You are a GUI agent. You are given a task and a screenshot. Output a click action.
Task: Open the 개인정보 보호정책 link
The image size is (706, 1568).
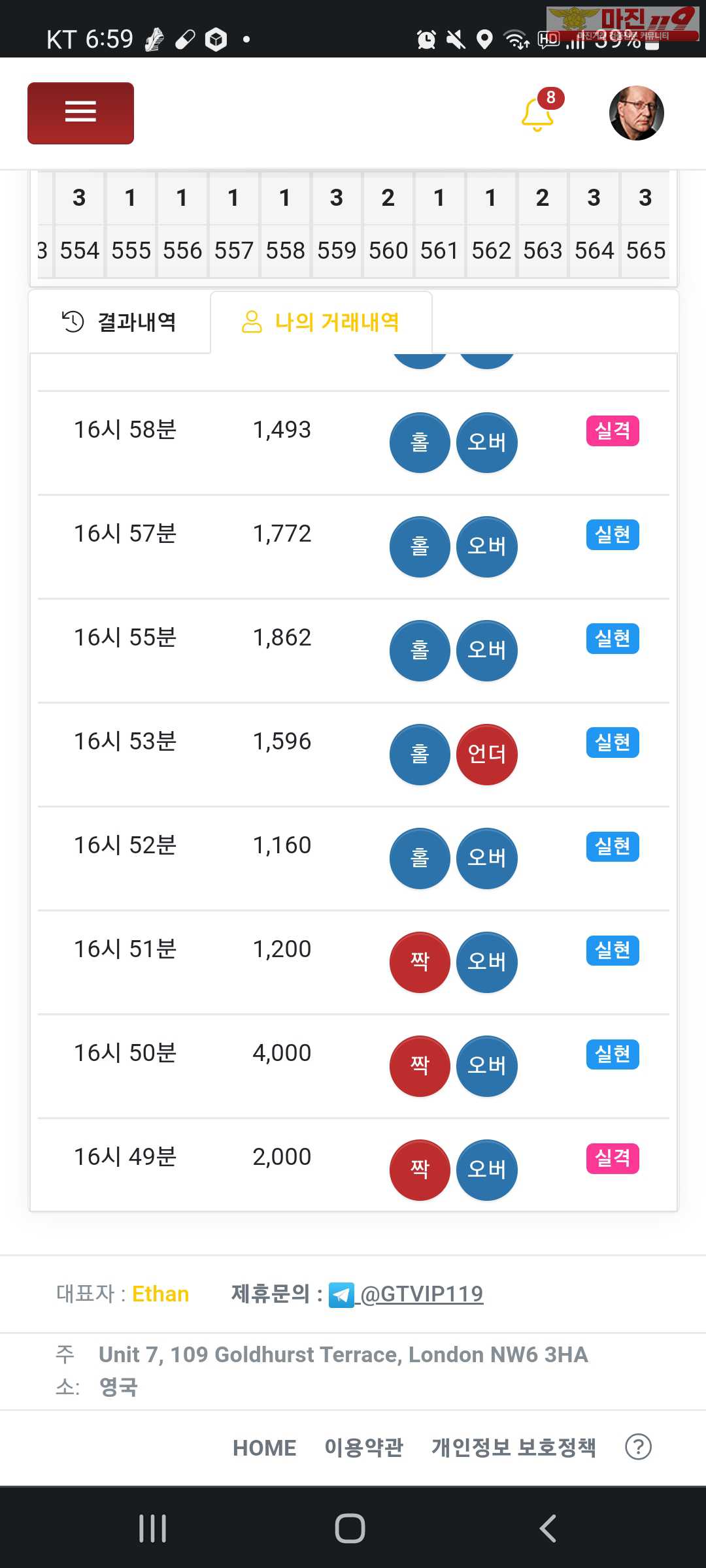coord(513,1448)
